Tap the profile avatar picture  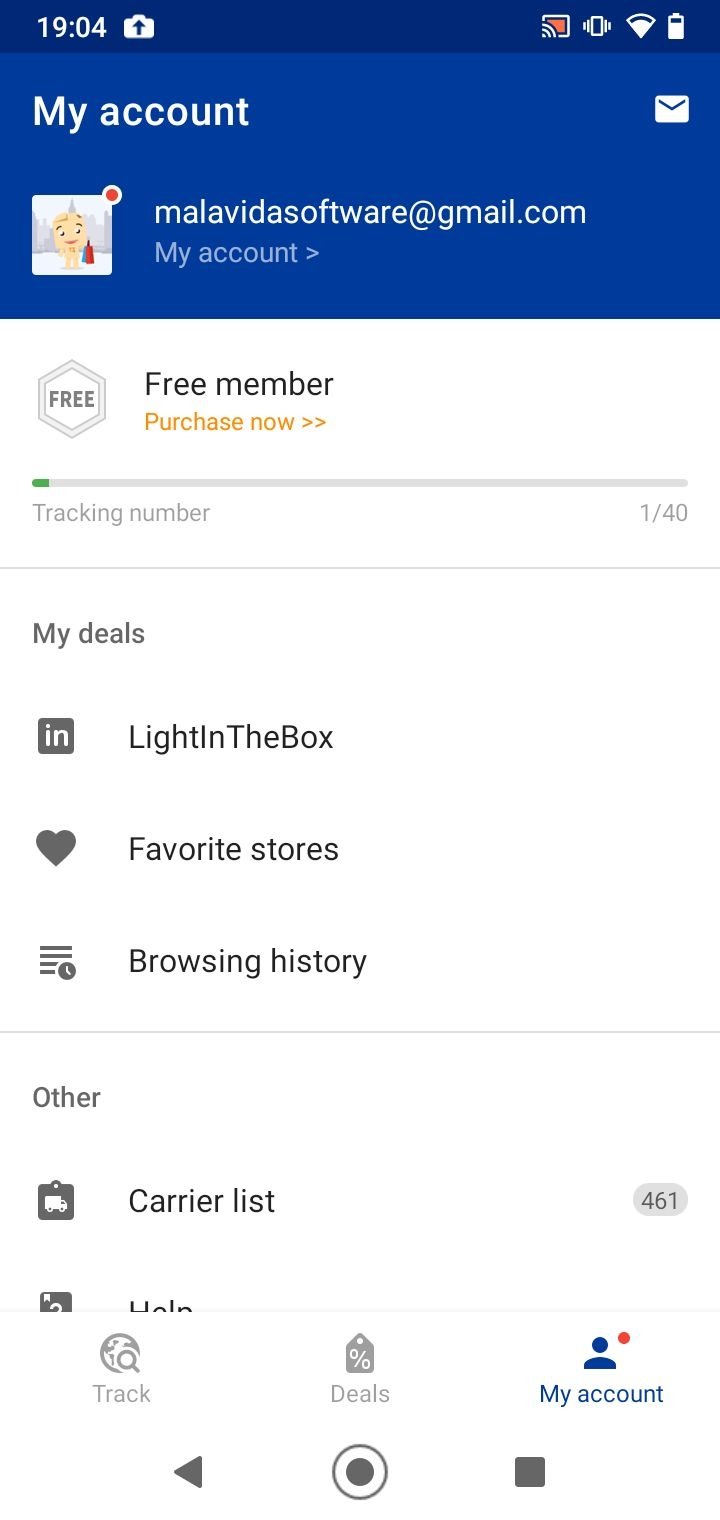[x=72, y=235]
